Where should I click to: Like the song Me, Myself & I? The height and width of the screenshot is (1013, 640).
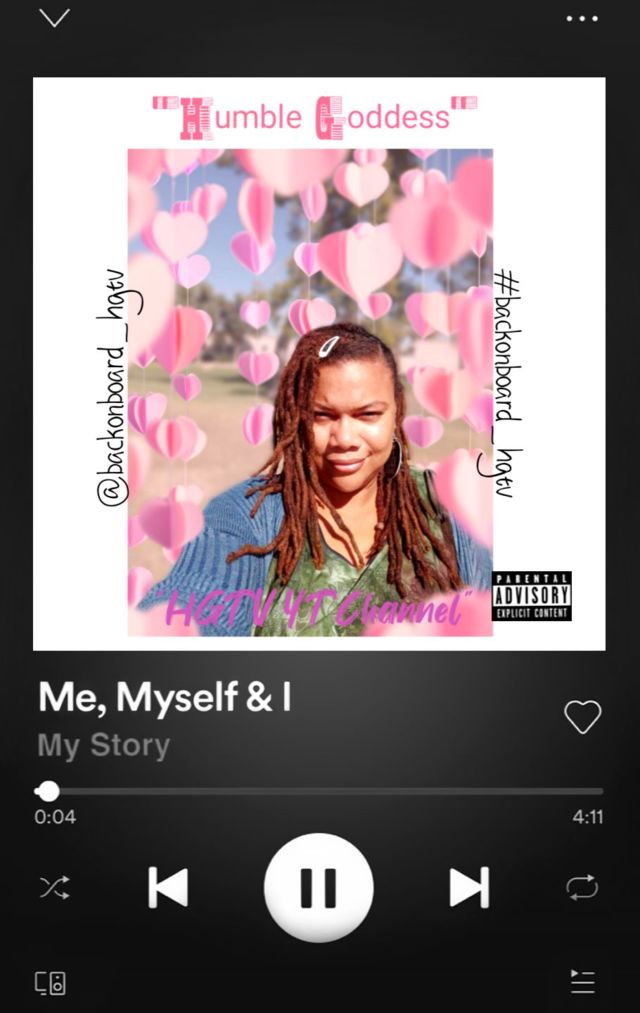[x=582, y=716]
